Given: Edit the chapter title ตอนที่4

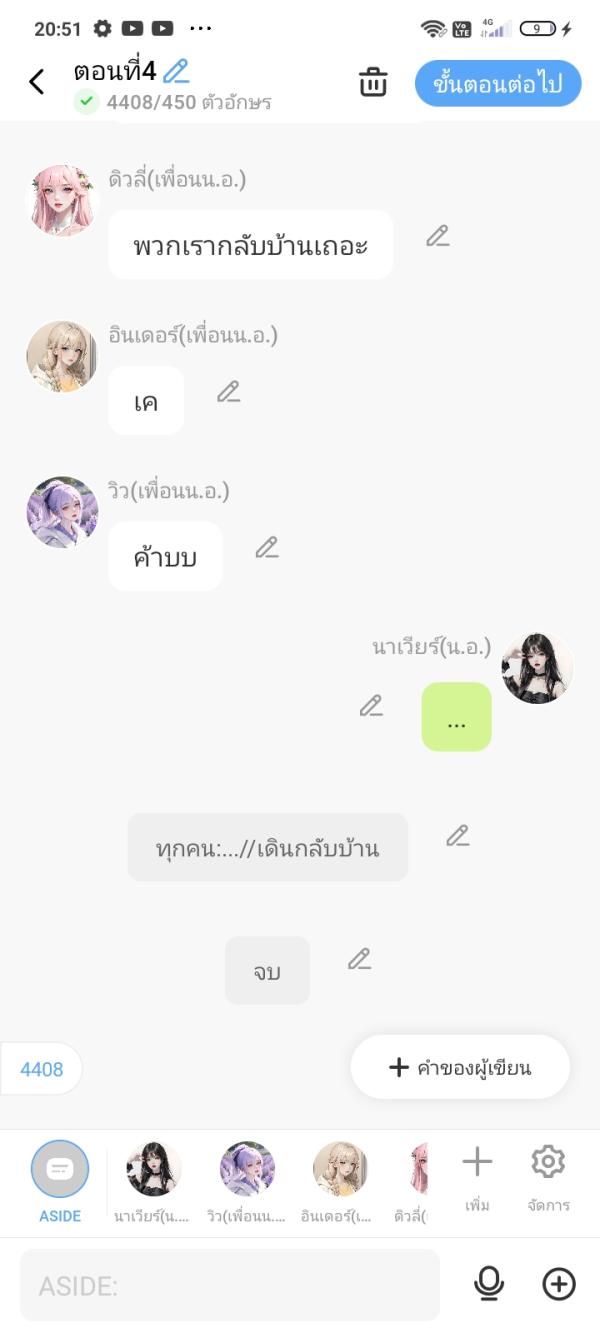Looking at the screenshot, I should tap(176, 71).
